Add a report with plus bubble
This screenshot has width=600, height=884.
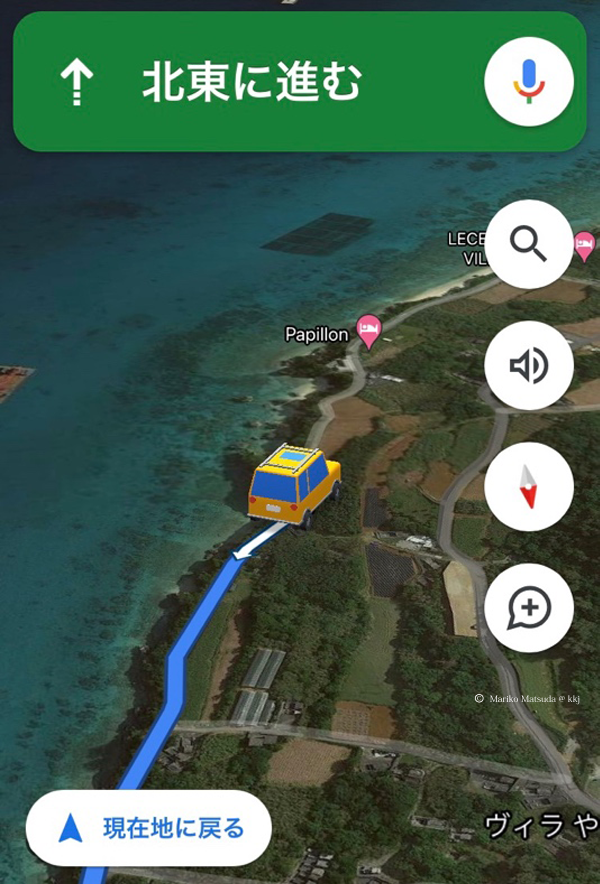pyautogui.click(x=528, y=608)
